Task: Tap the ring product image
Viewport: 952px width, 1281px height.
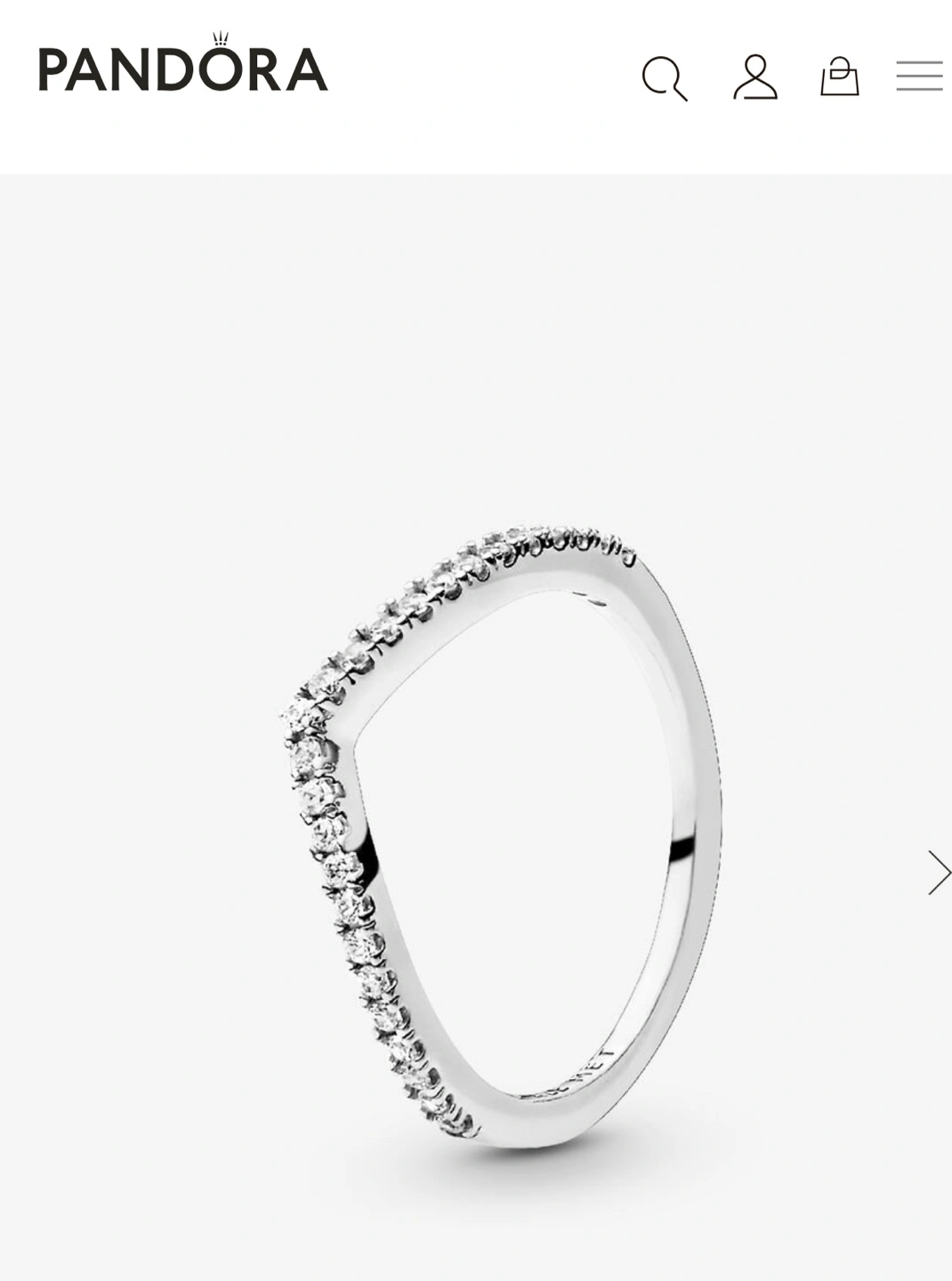Action: 498,827
